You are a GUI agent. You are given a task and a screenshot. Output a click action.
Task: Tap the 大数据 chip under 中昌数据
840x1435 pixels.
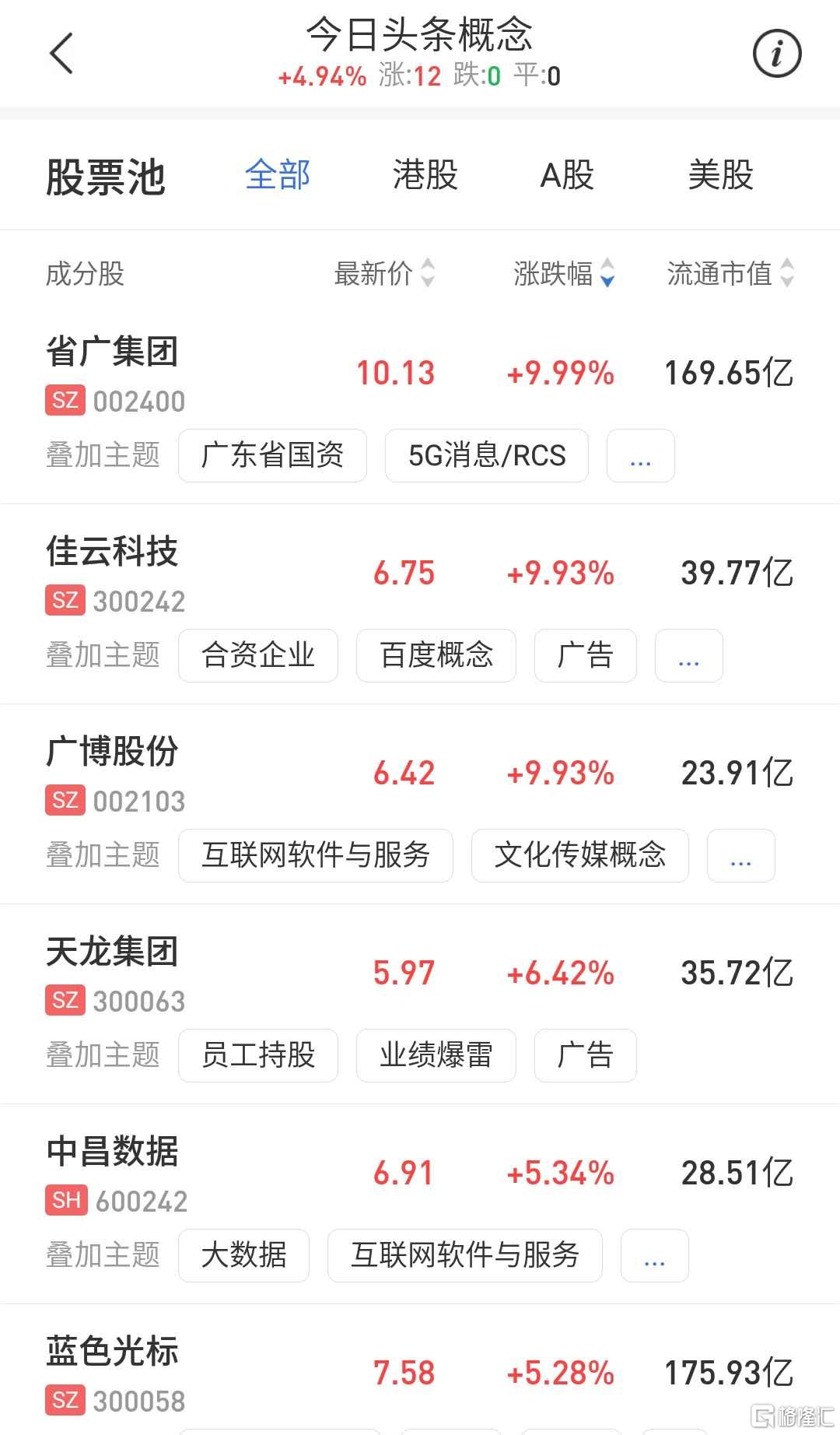243,1255
